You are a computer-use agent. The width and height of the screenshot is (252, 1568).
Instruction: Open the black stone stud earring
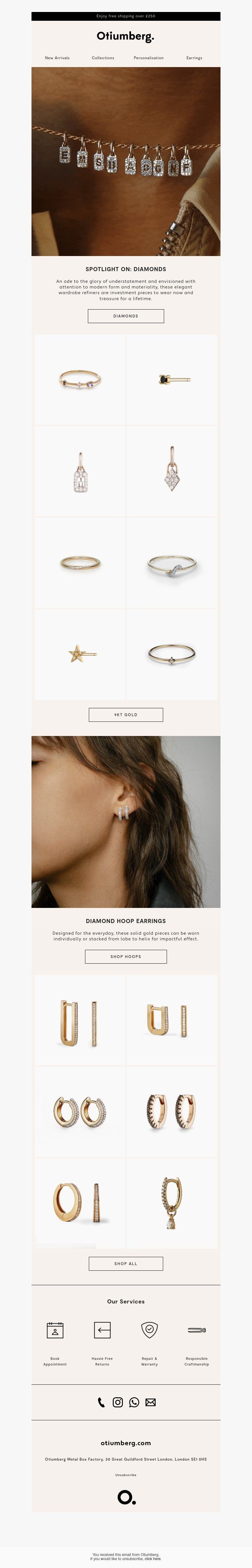172,379
